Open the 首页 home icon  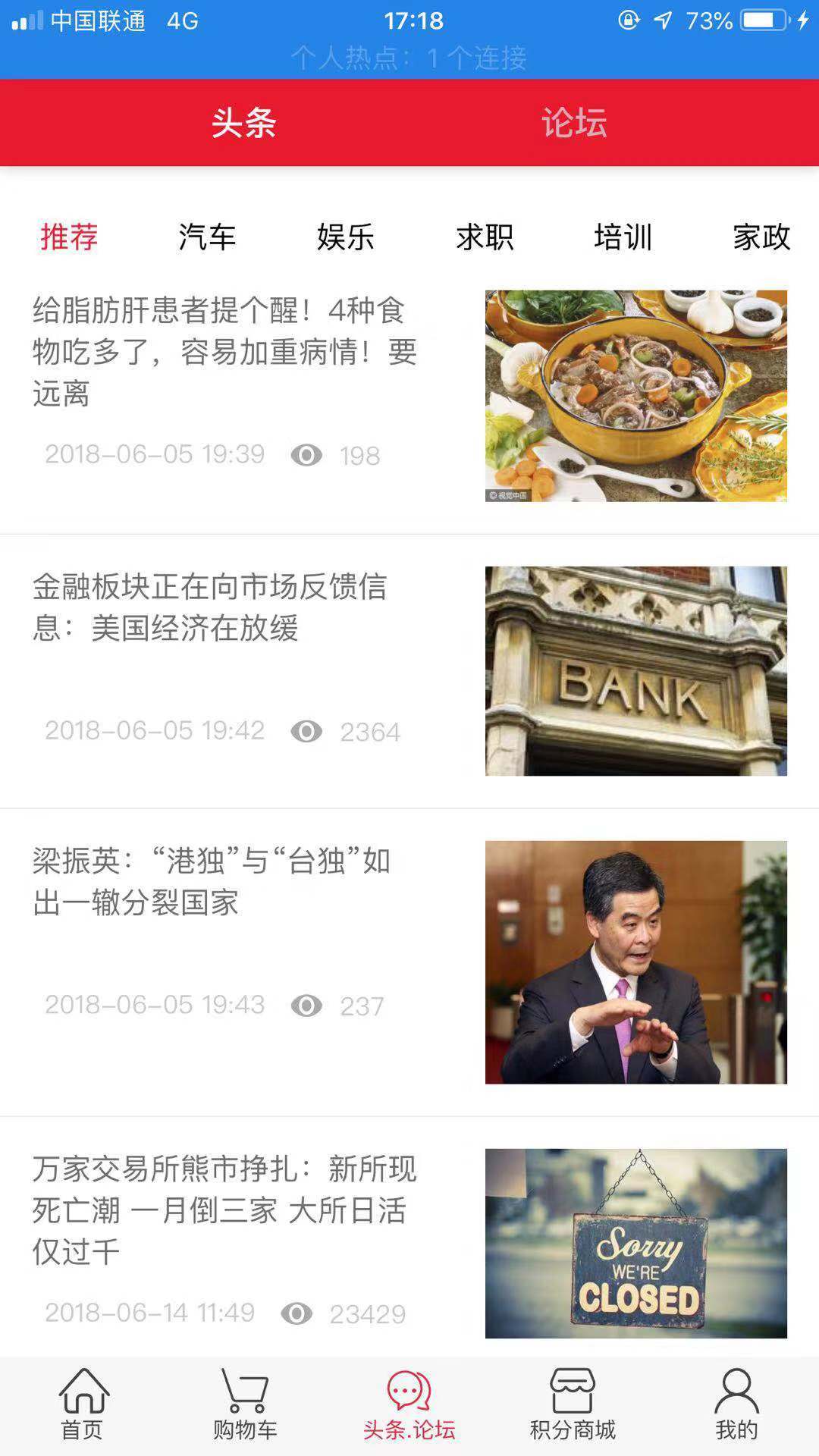pyautogui.click(x=83, y=1407)
